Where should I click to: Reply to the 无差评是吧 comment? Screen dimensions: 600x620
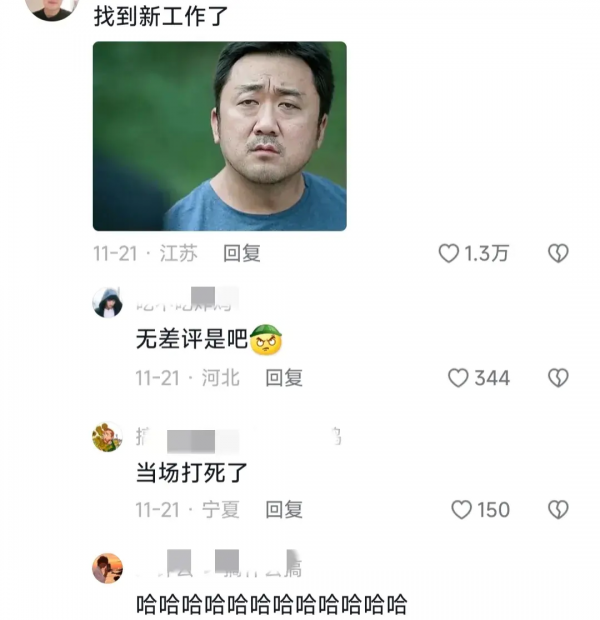pos(284,378)
